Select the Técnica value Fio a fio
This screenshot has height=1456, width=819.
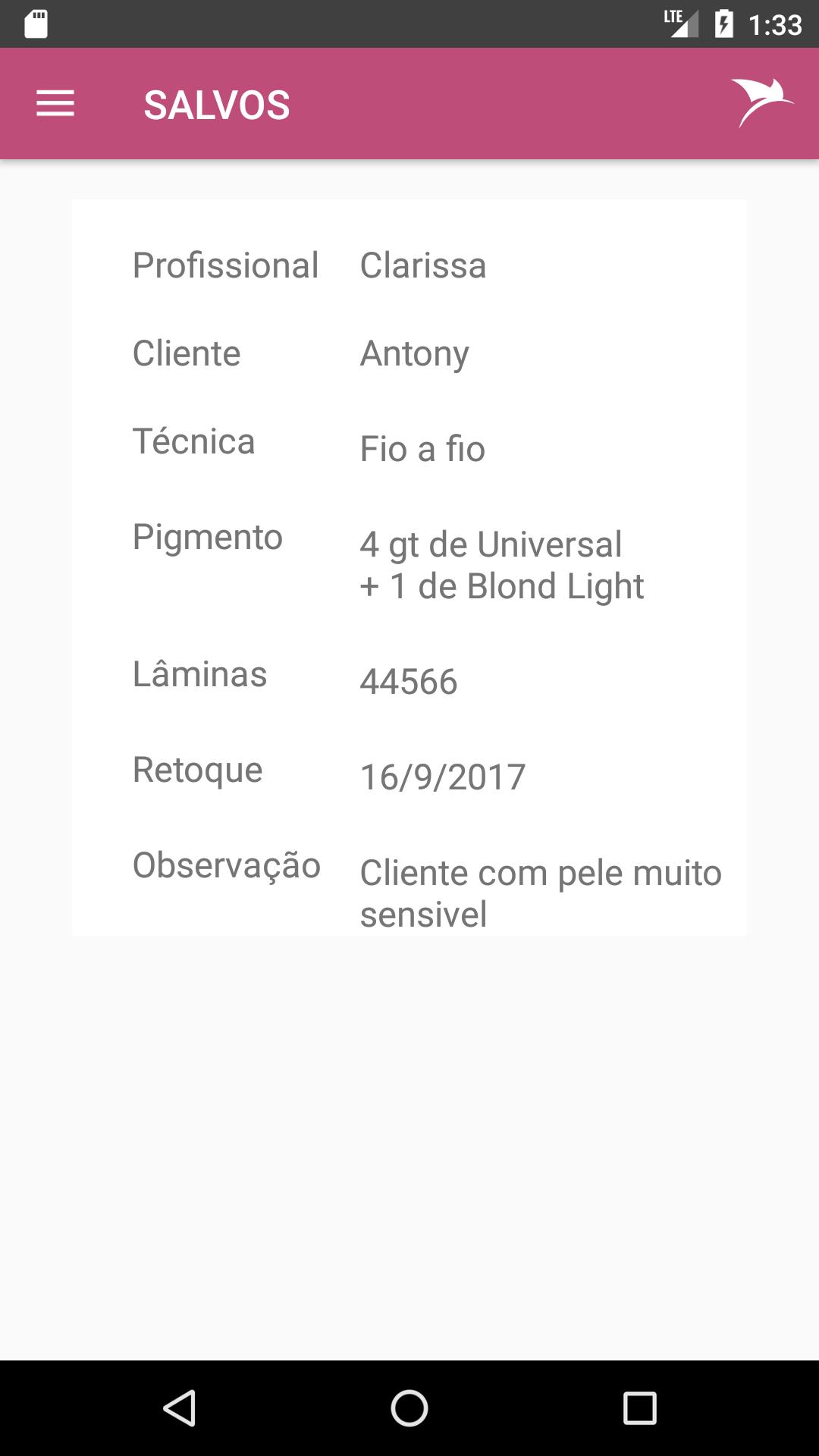[x=422, y=448]
